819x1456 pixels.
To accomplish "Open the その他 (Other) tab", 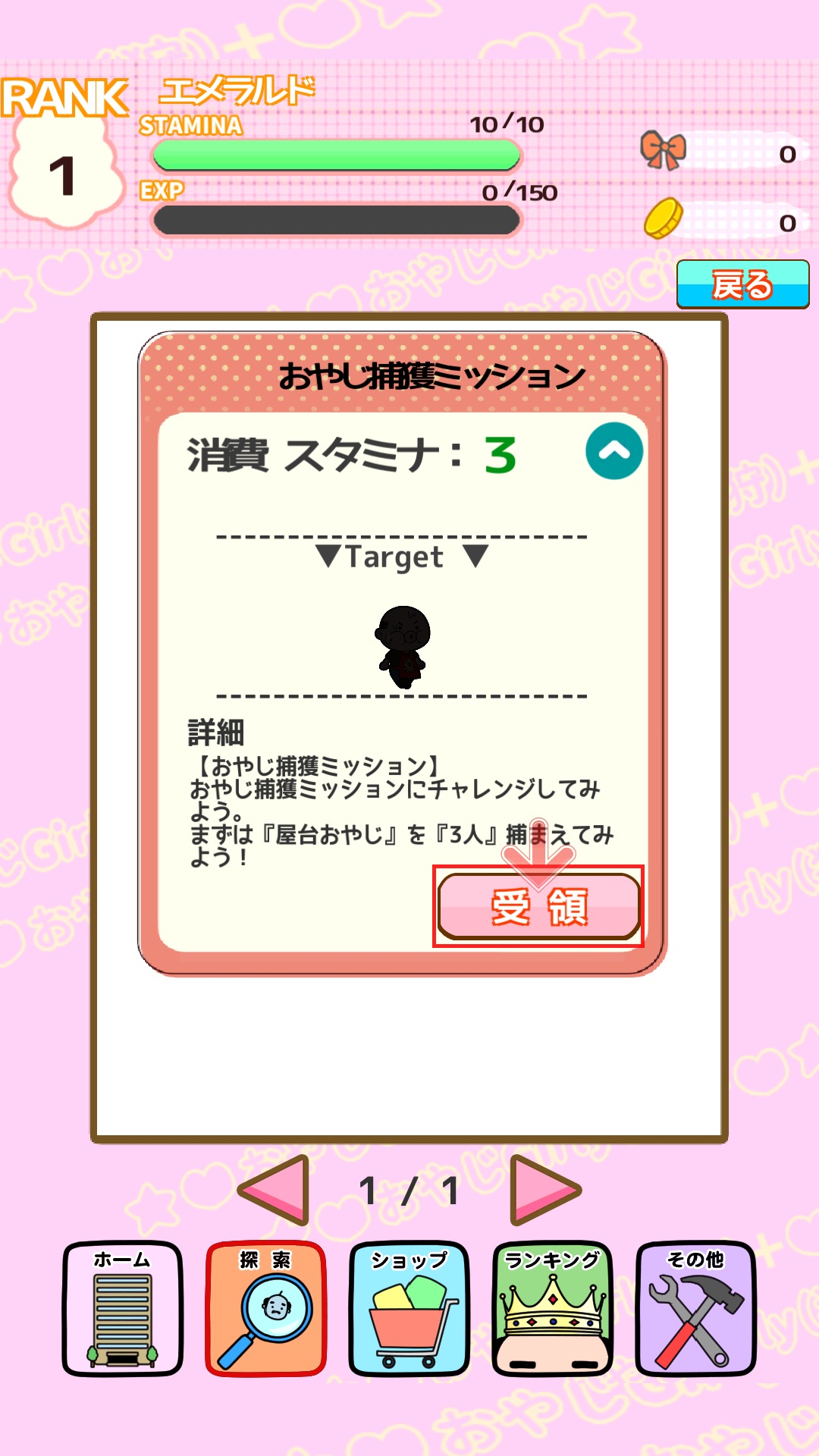I will 696,1309.
